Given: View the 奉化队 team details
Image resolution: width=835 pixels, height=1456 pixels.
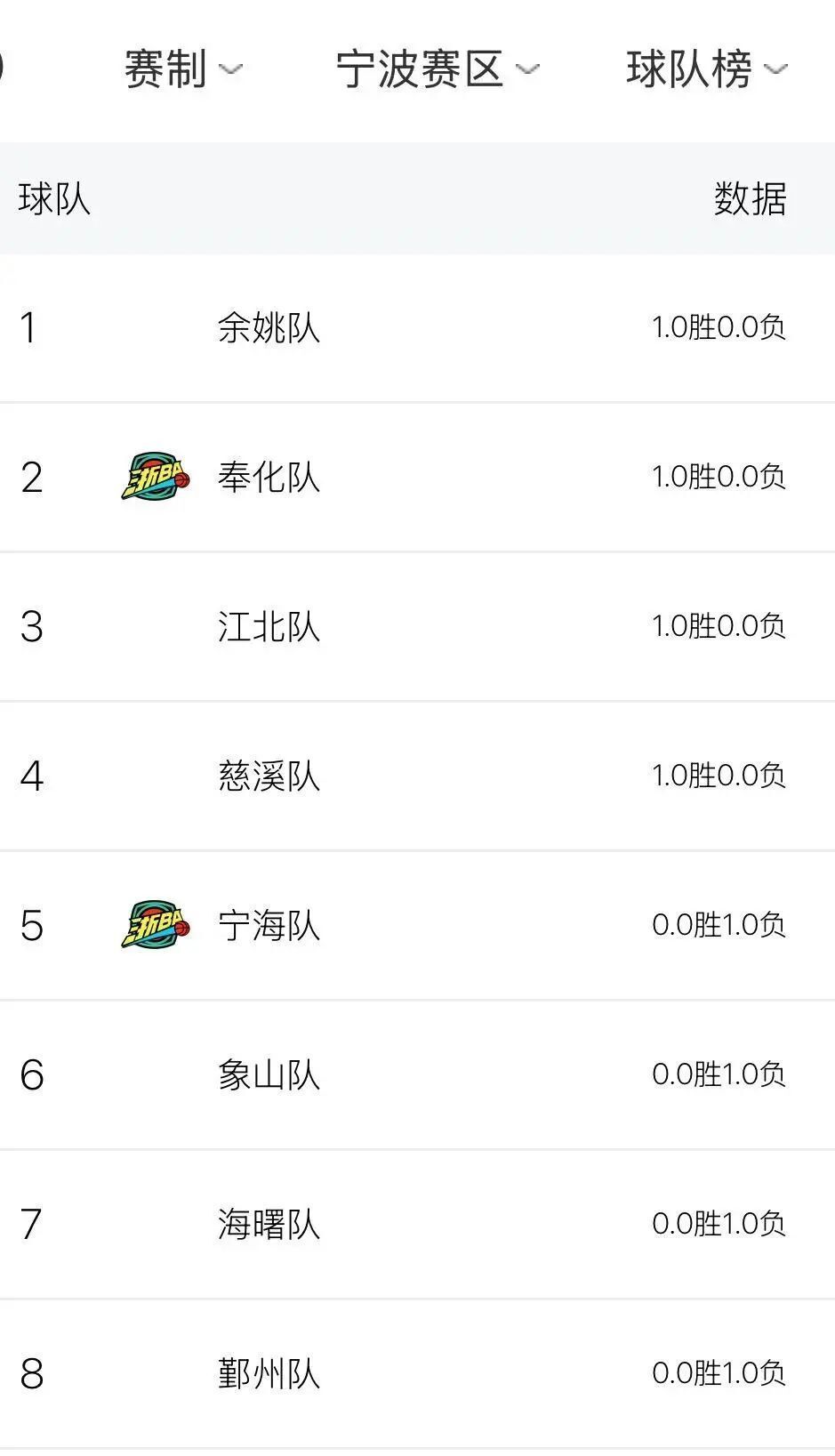Looking at the screenshot, I should [417, 477].
